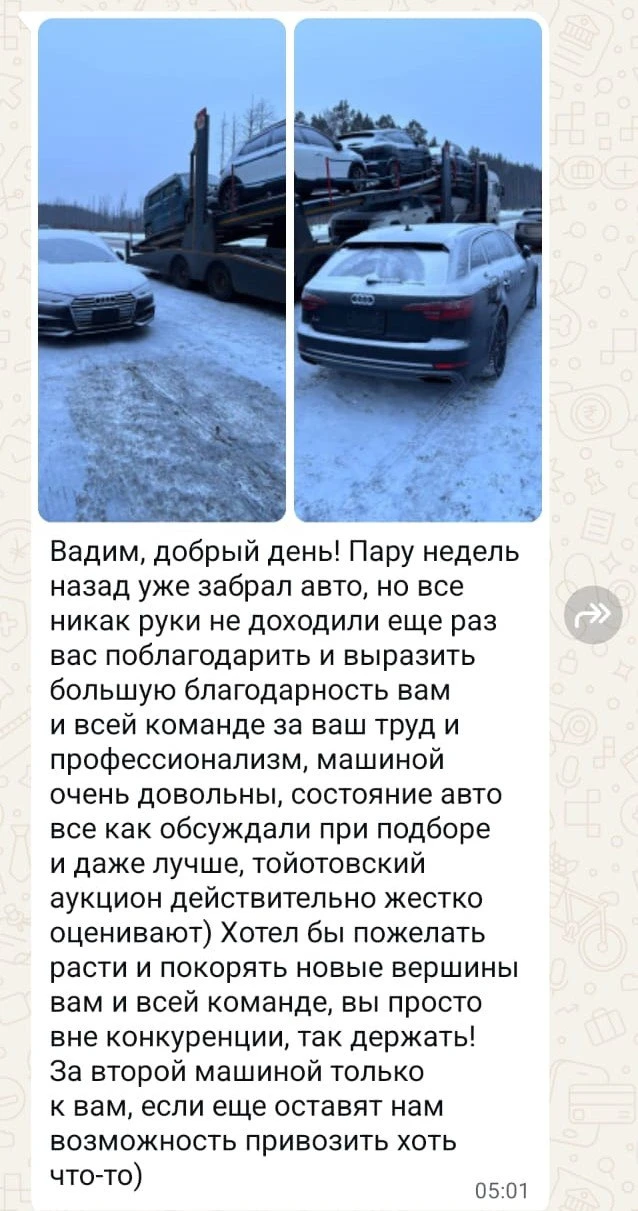Open the left photo of the front of the Audi

tap(162, 270)
